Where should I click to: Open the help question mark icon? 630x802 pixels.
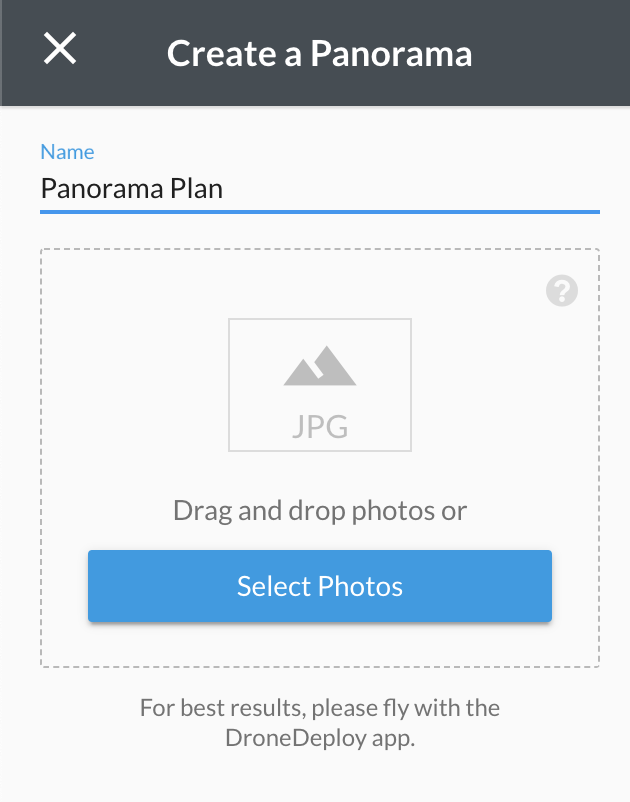point(562,291)
